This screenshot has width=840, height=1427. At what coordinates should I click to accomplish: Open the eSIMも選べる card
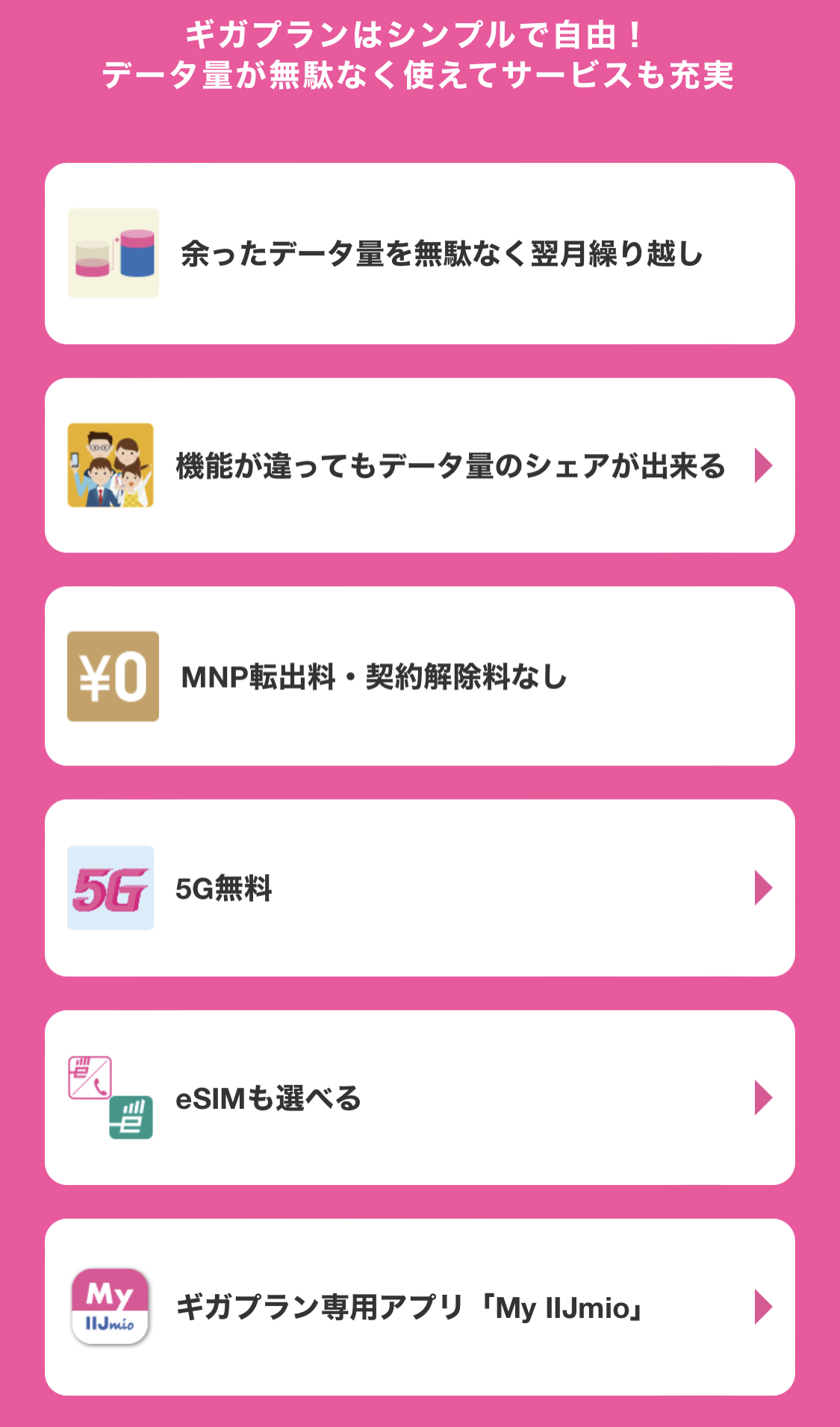420,1098
